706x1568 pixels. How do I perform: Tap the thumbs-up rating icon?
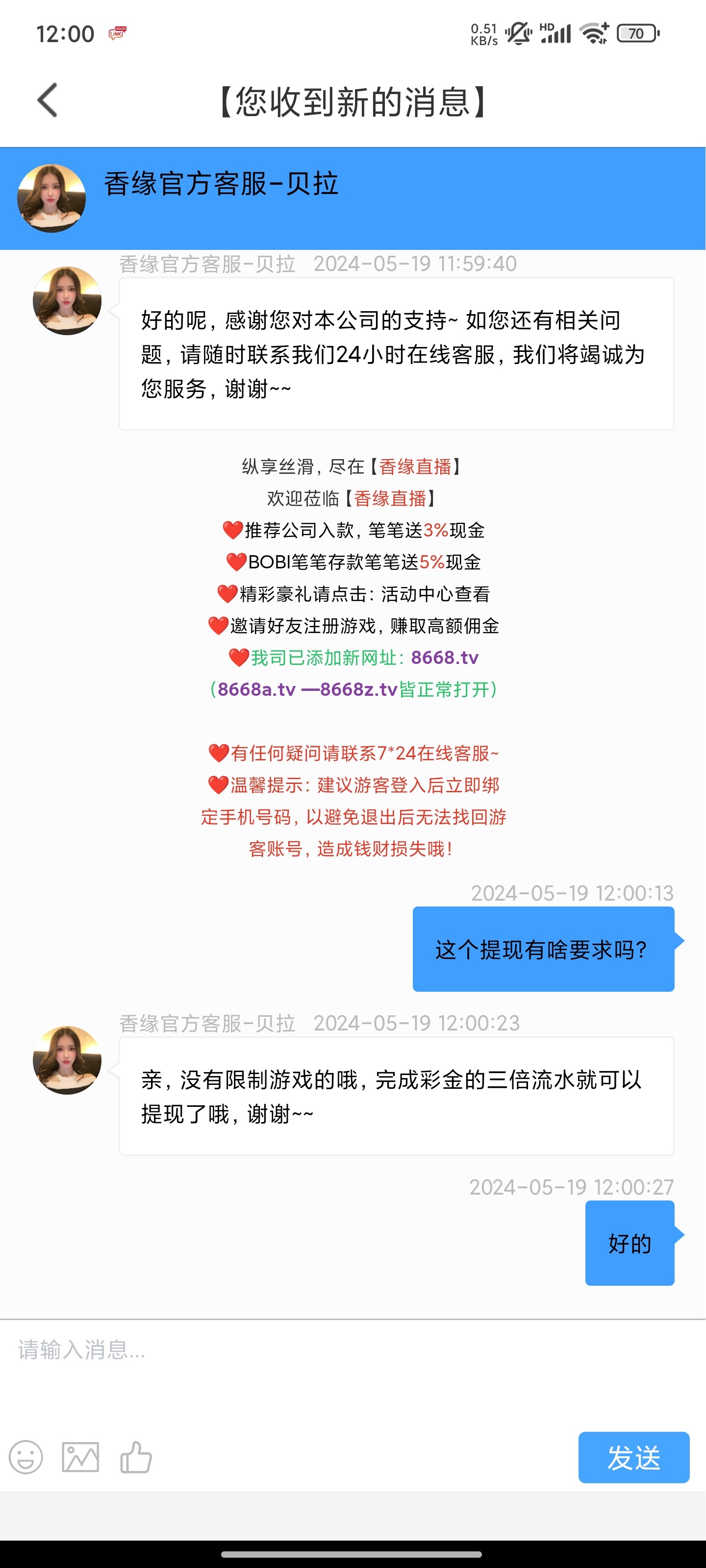pos(136,1457)
